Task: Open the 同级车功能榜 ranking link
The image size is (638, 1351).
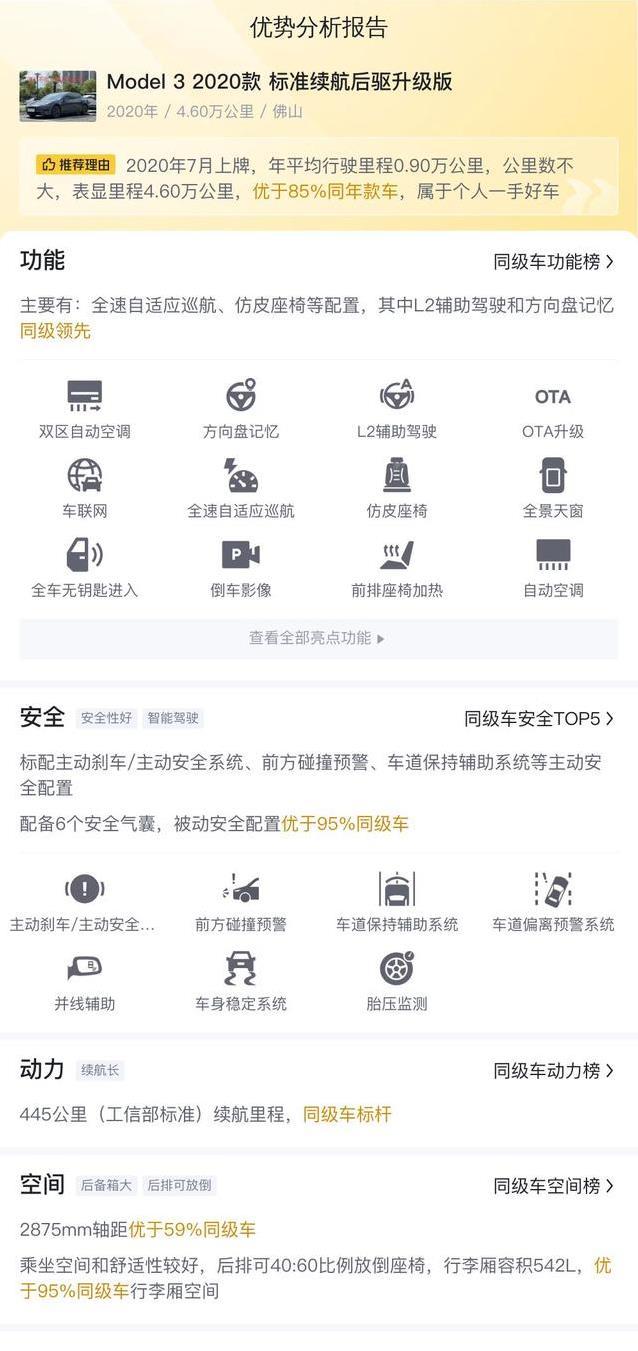Action: coord(554,262)
